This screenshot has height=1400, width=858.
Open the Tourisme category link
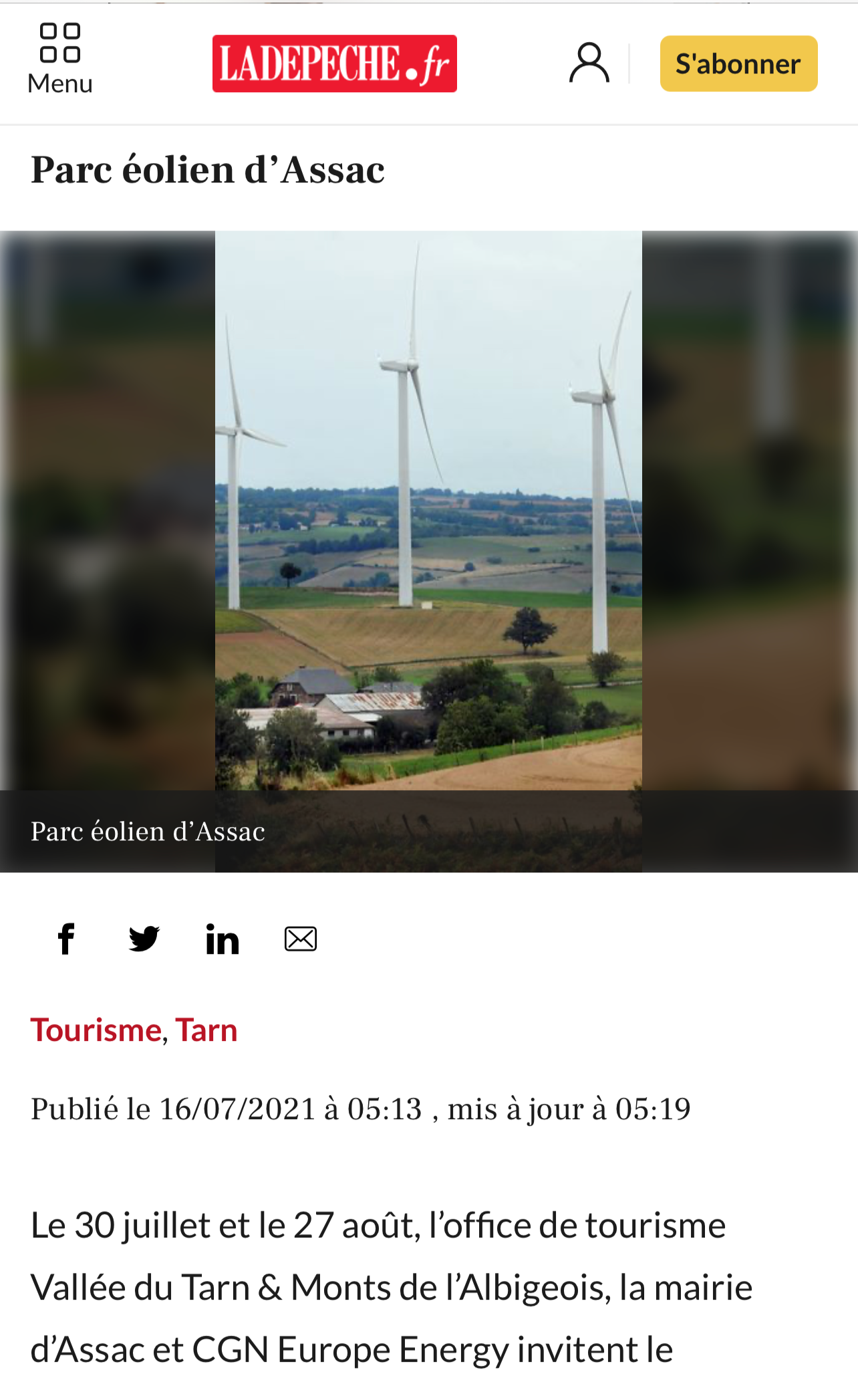(x=96, y=1030)
